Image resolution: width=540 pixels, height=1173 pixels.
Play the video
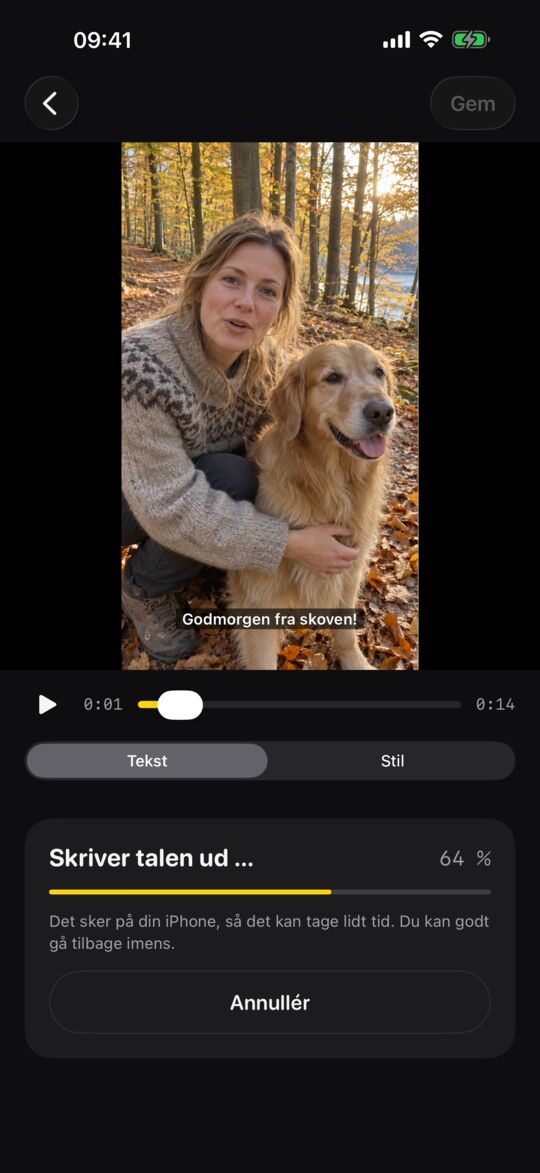pos(47,705)
